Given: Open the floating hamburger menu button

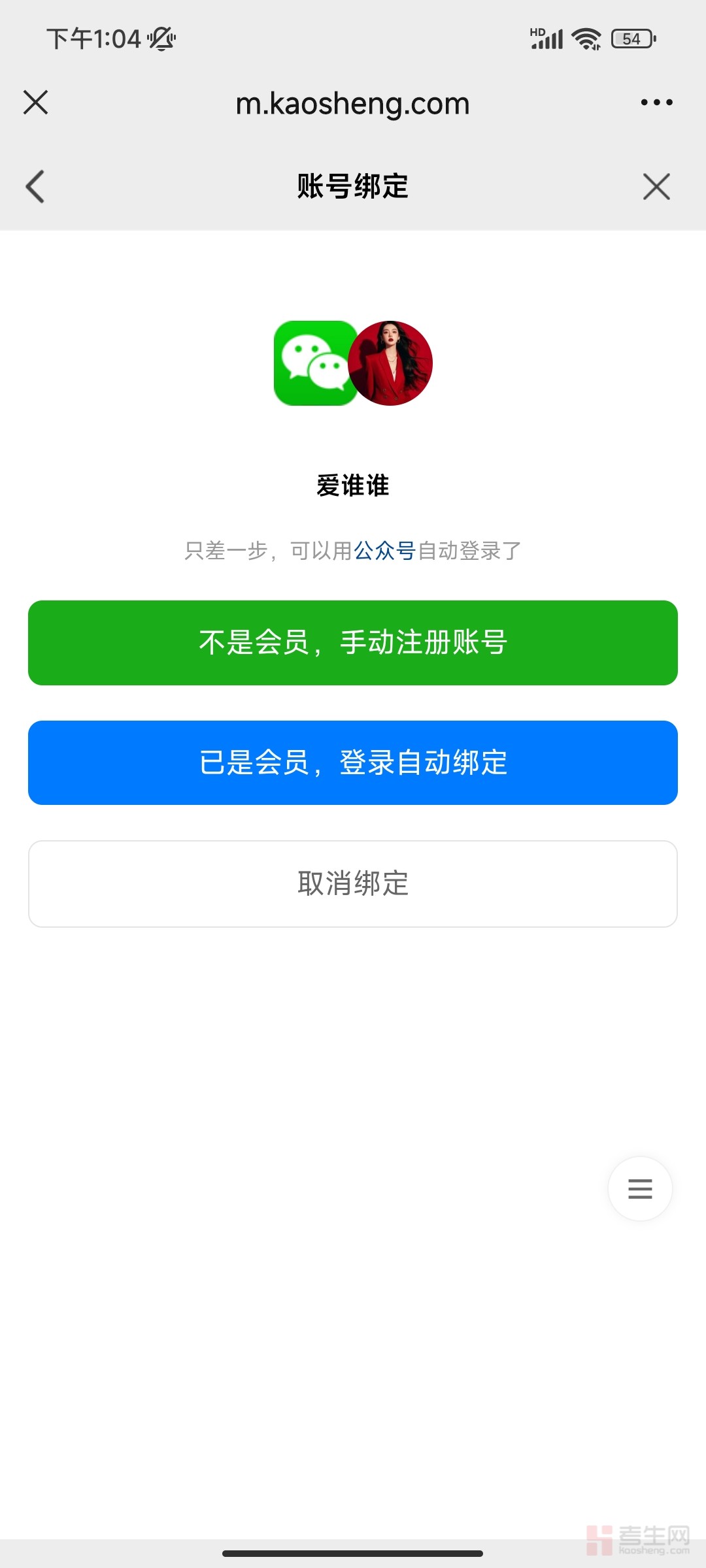Looking at the screenshot, I should (640, 1188).
